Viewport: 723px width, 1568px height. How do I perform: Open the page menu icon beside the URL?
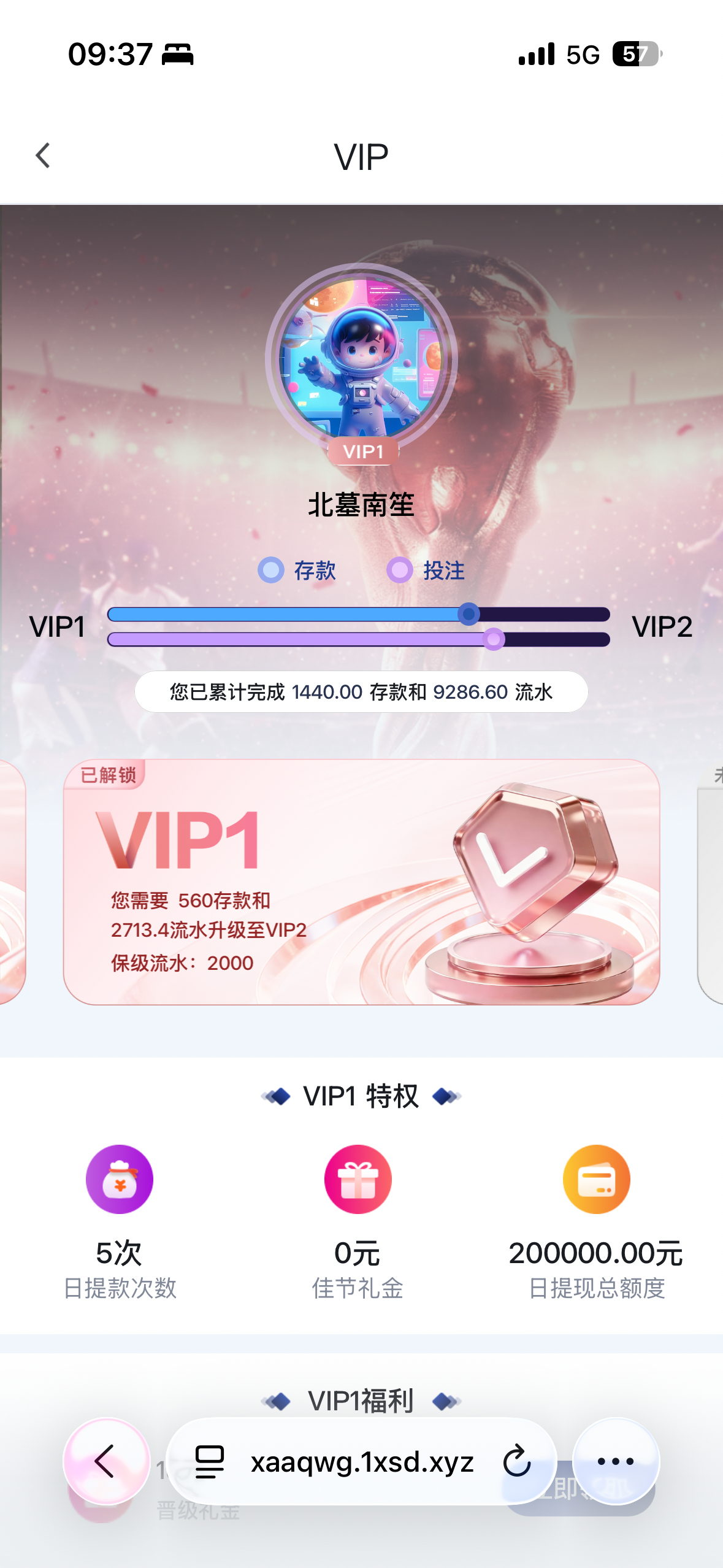(x=210, y=1461)
